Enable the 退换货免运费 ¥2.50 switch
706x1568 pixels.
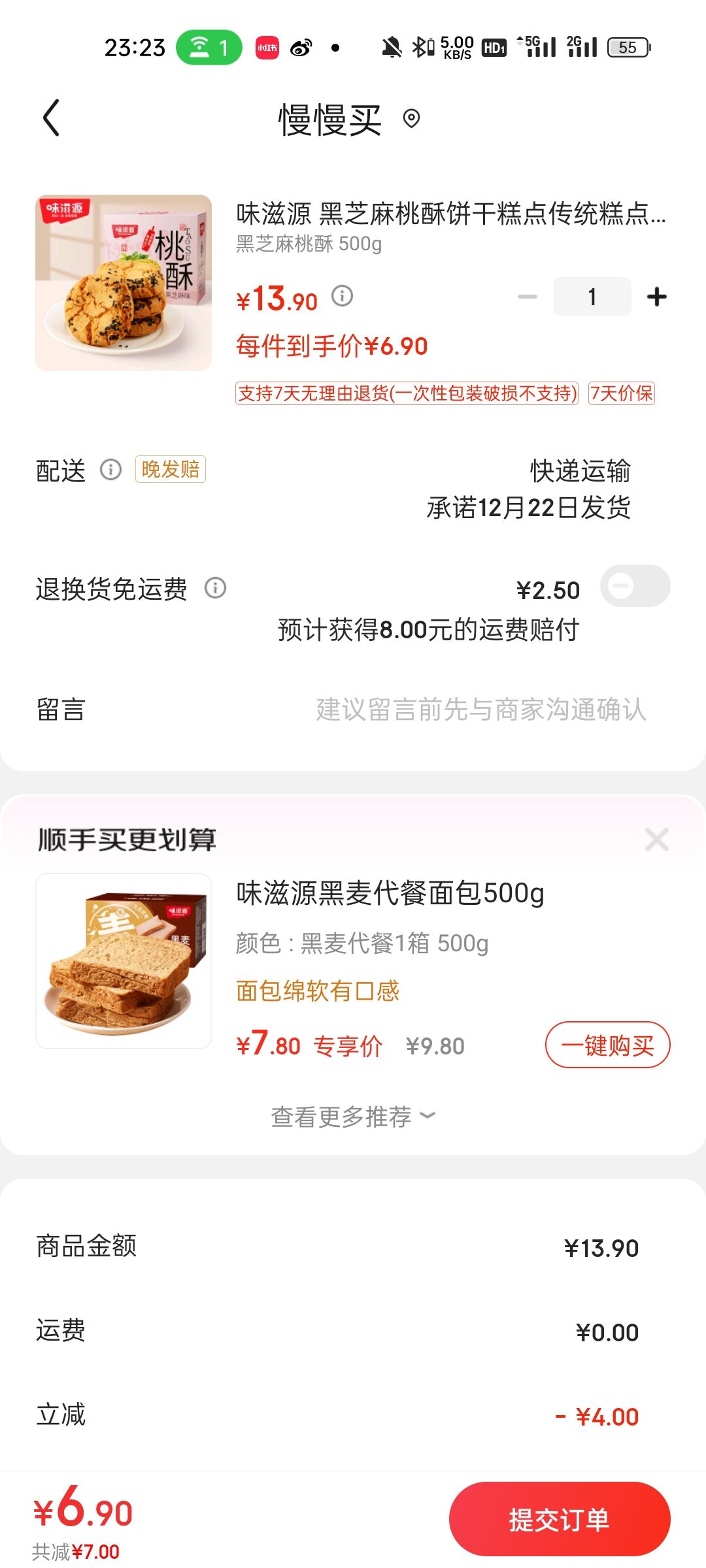[635, 585]
